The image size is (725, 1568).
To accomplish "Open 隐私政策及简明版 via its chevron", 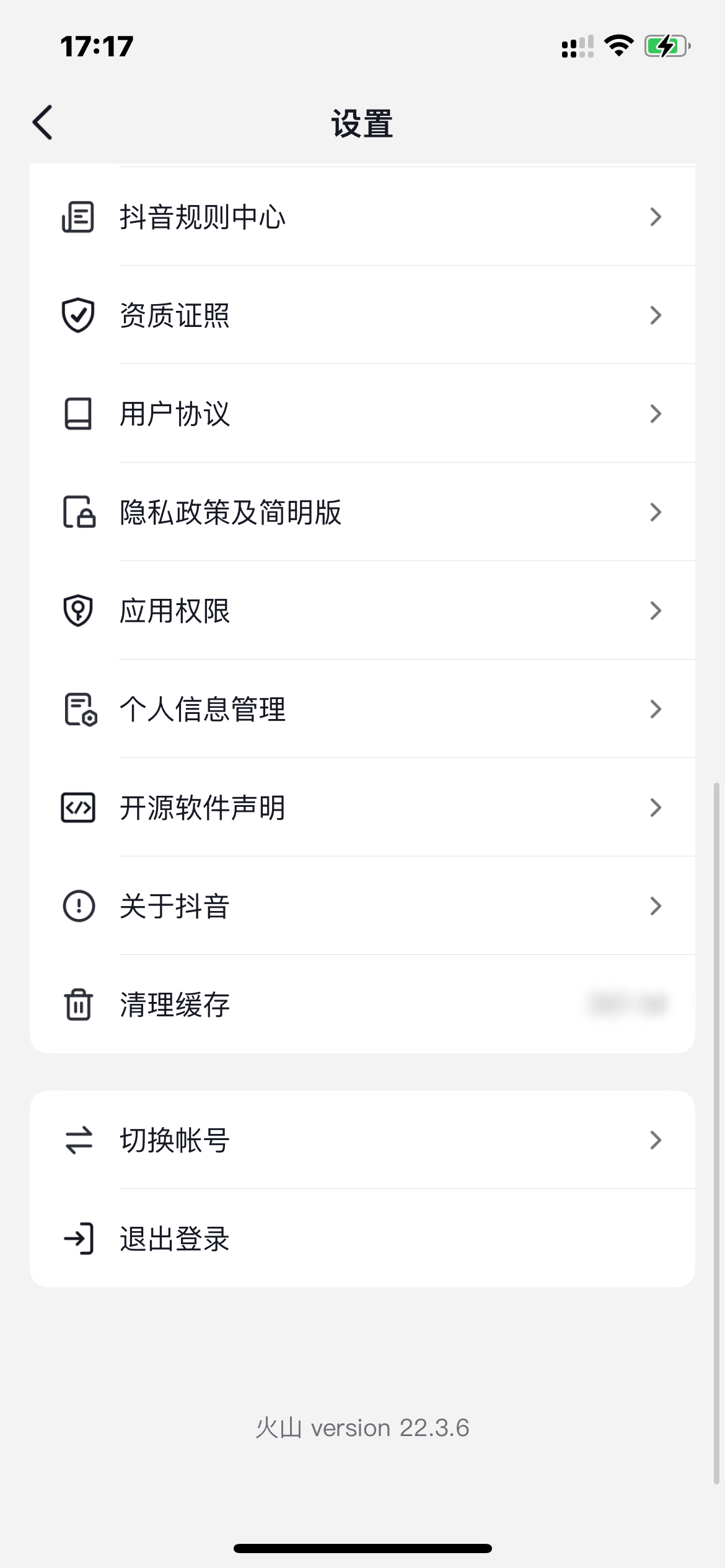I will (x=656, y=512).
